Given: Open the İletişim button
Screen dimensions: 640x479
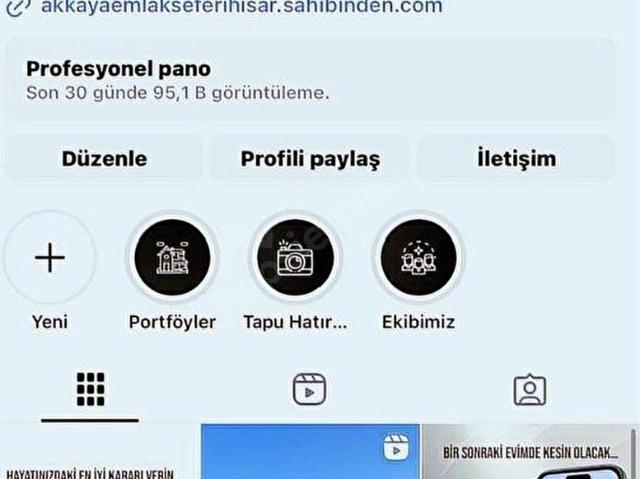Looking at the screenshot, I should click(516, 159).
